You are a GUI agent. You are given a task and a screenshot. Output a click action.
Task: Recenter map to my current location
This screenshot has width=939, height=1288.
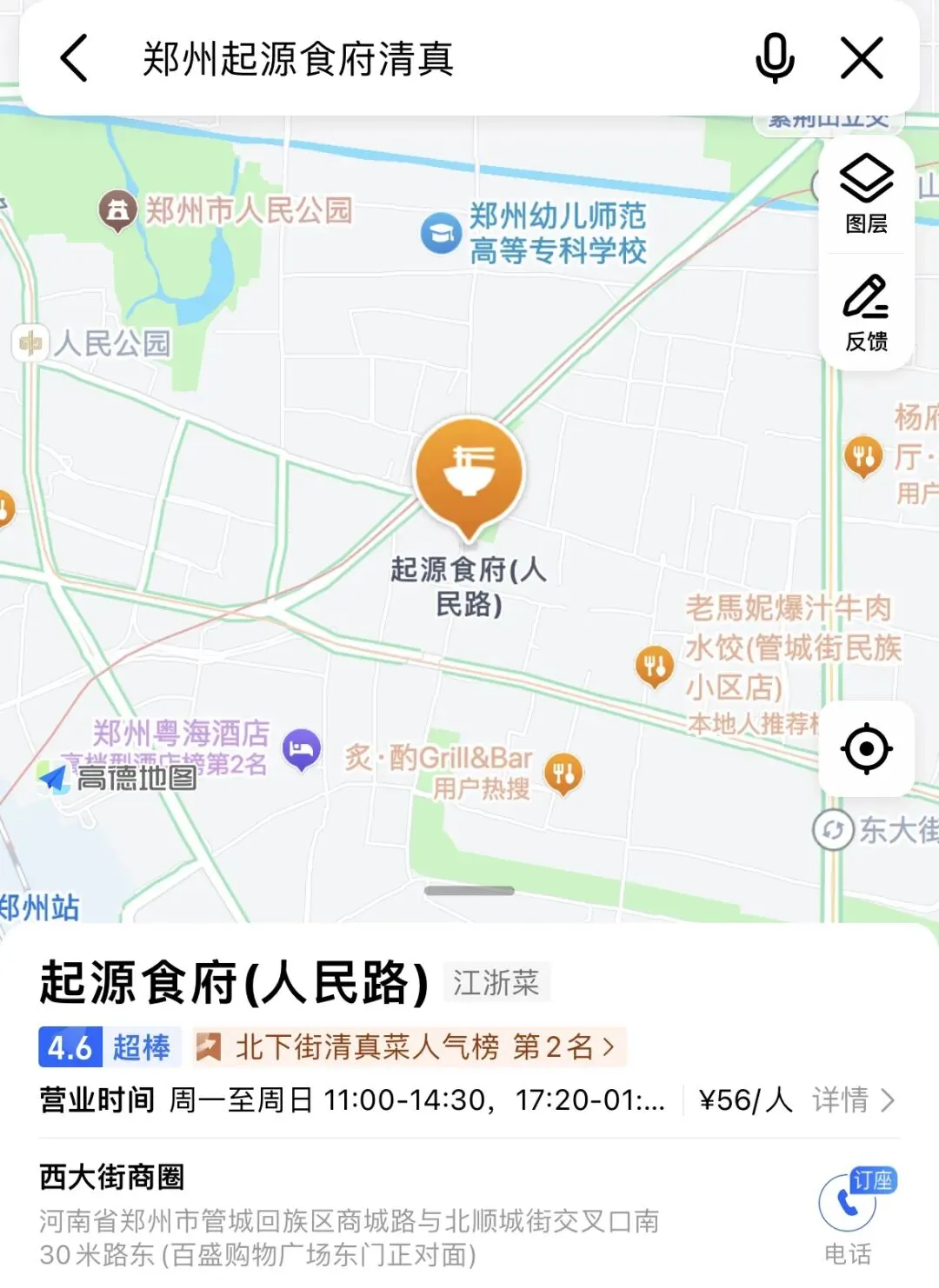pos(866,748)
